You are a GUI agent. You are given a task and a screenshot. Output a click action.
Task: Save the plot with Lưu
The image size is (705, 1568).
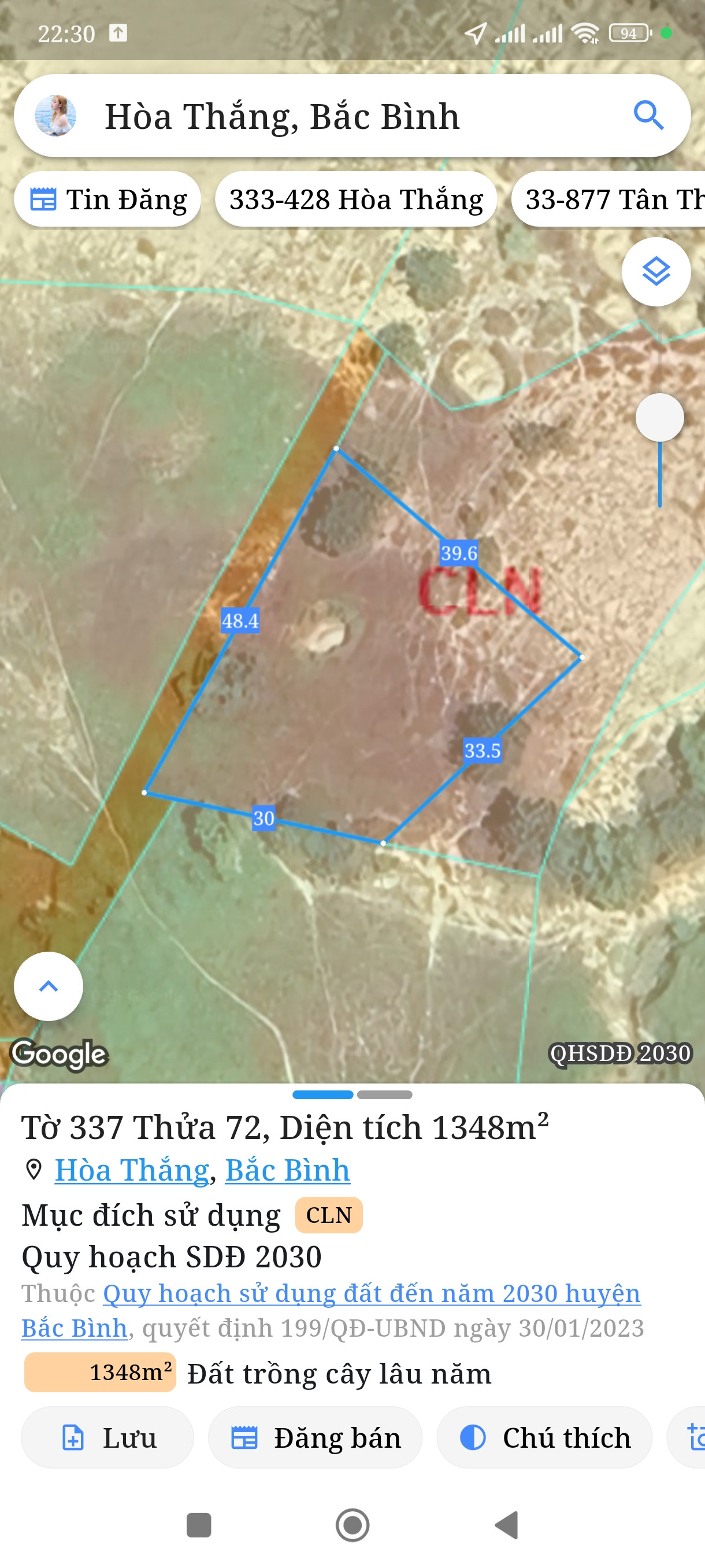[107, 1438]
